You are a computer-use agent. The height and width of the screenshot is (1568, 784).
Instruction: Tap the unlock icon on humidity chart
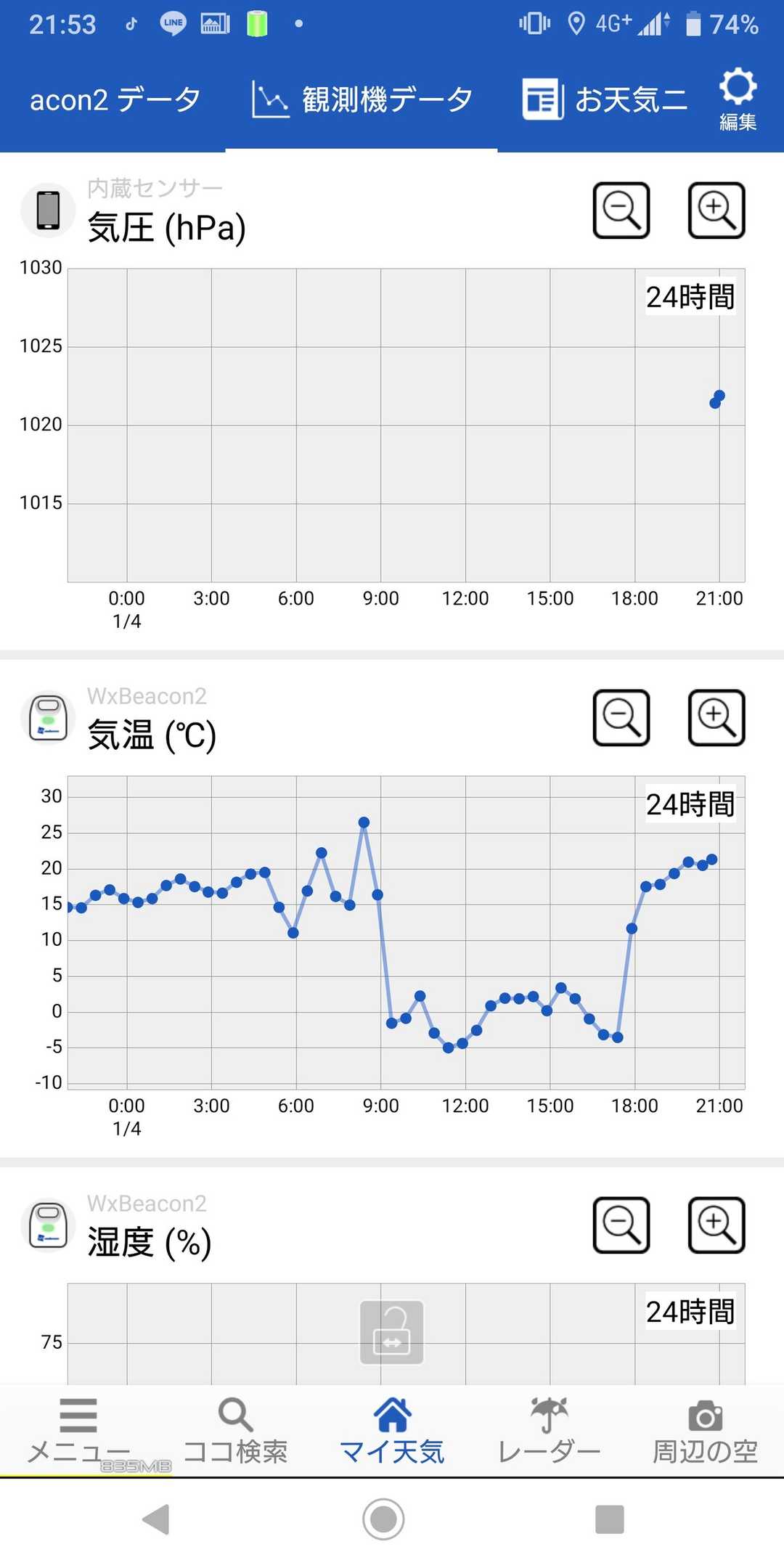click(392, 1332)
